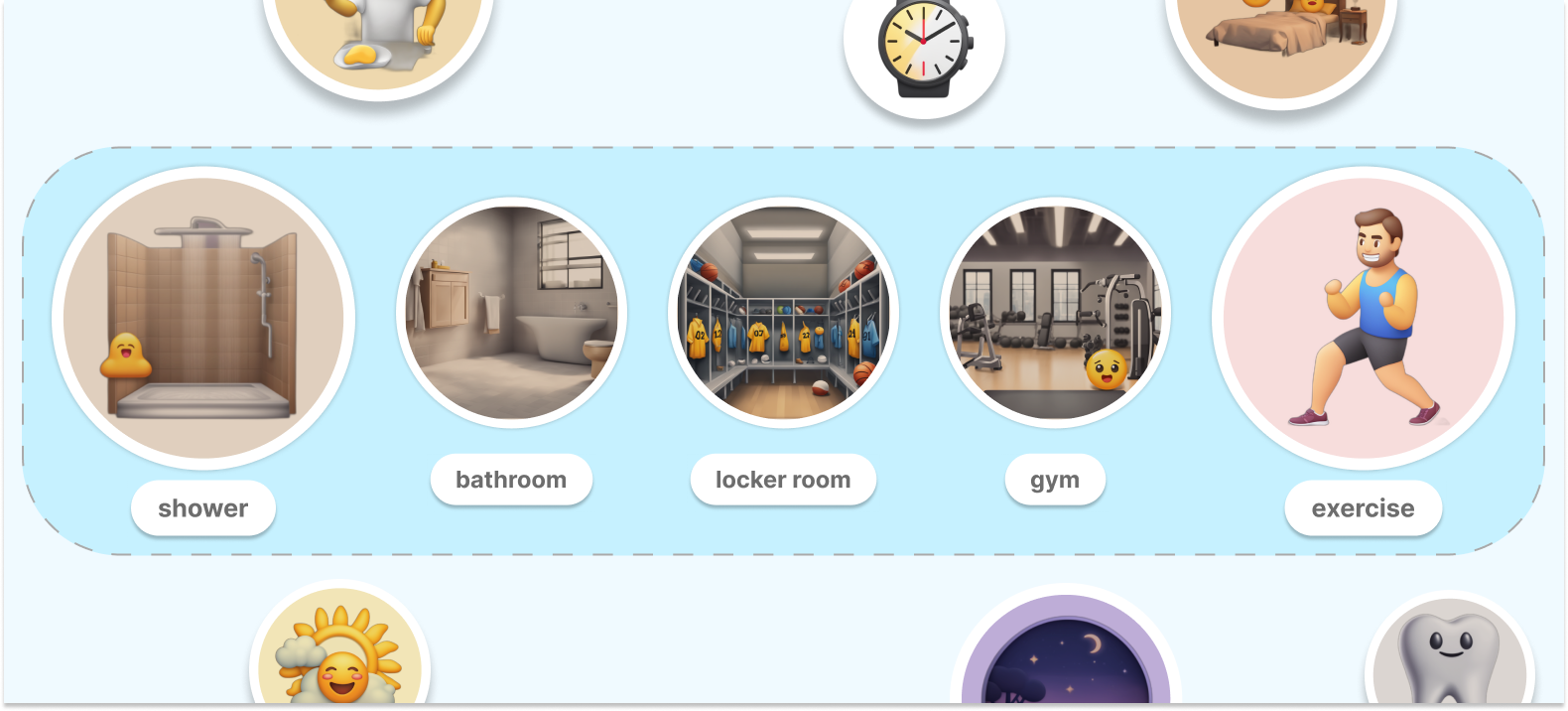Open the bedroom tile with the bed
This screenshot has width=1568, height=711.
tap(1280, 40)
